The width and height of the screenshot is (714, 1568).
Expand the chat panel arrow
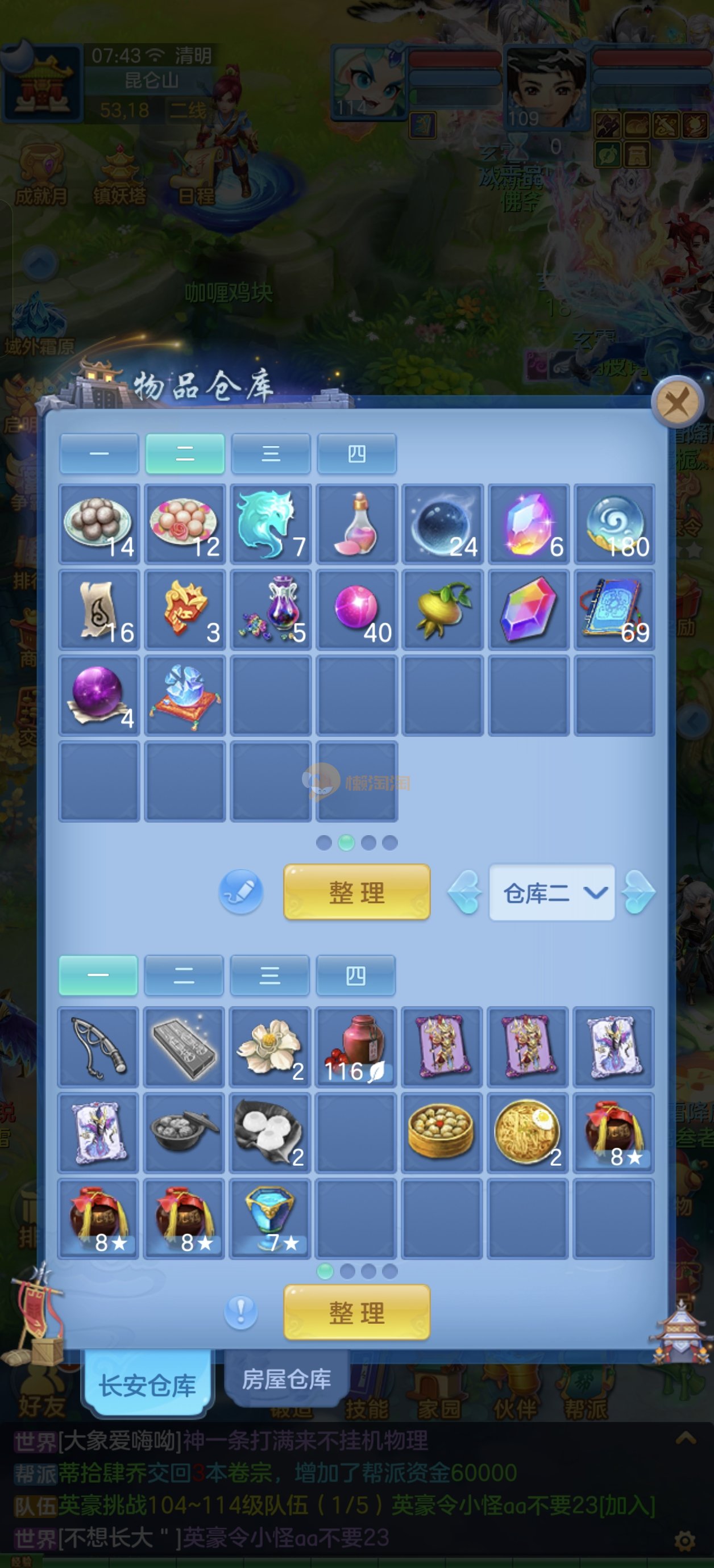[x=686, y=1438]
